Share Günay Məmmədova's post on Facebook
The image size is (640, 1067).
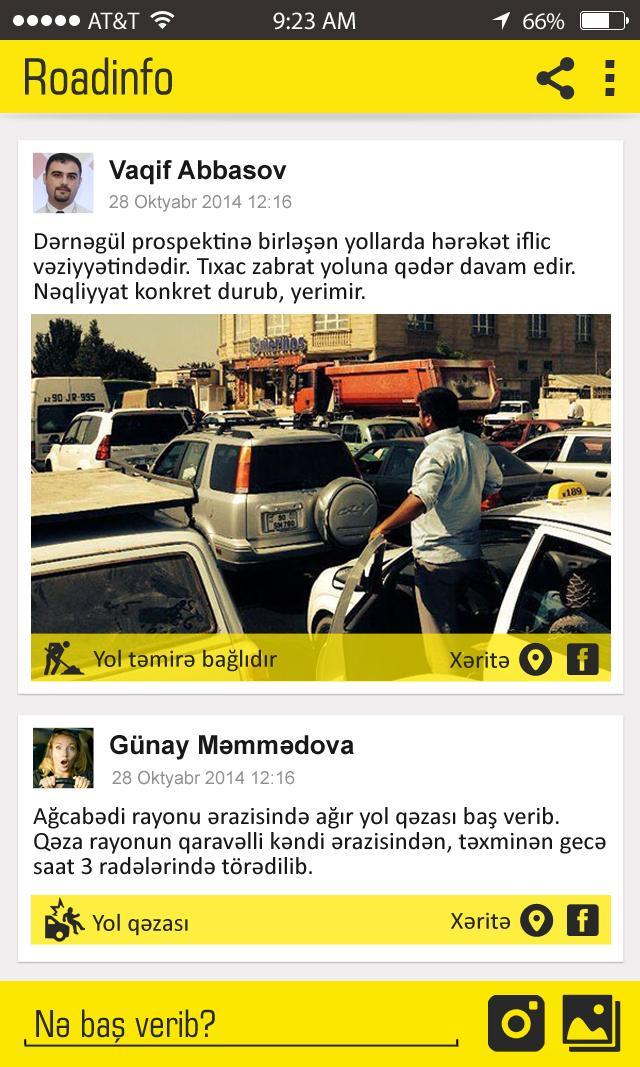pyautogui.click(x=582, y=921)
